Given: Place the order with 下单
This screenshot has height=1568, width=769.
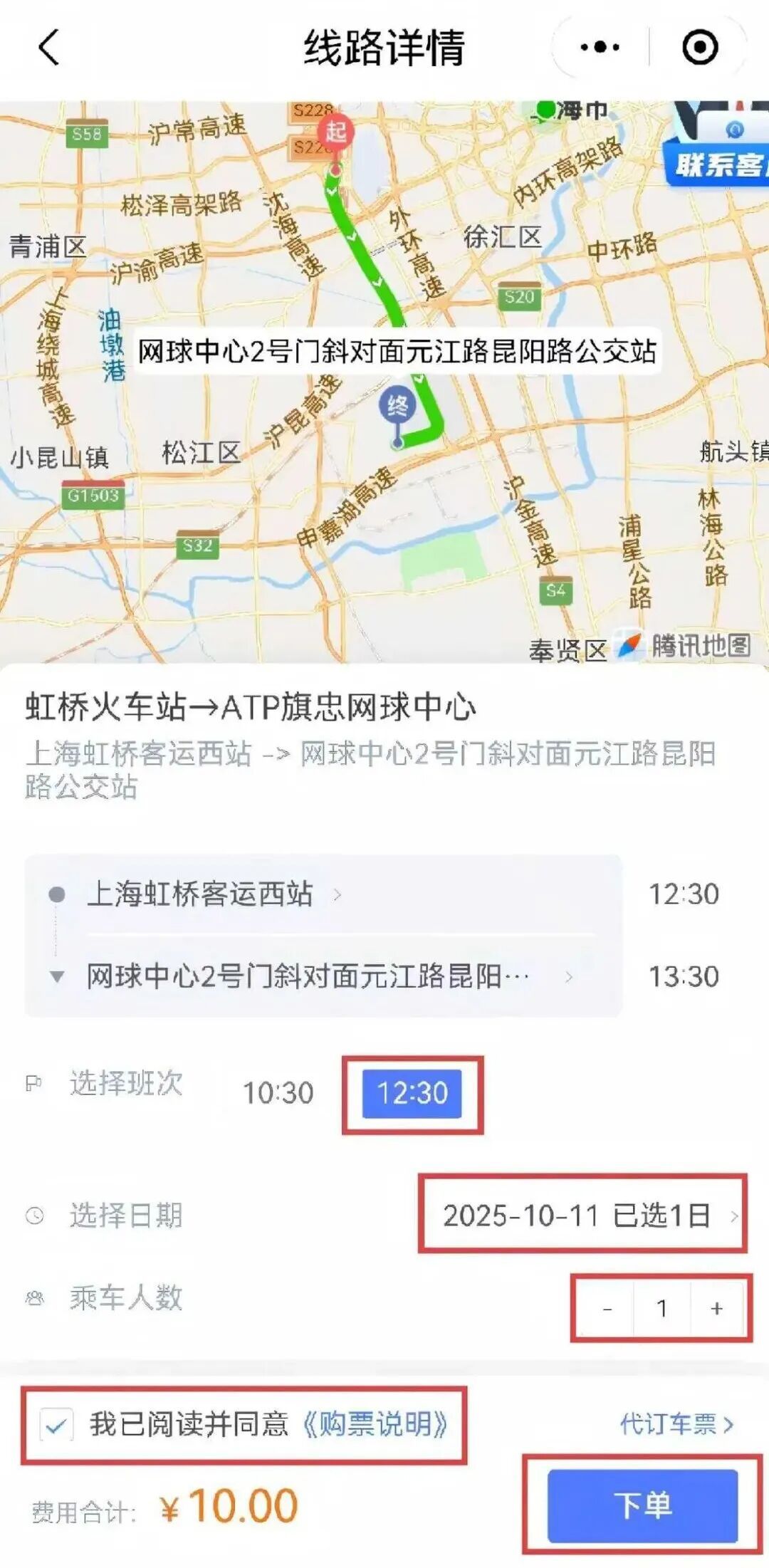Looking at the screenshot, I should 642,1505.
